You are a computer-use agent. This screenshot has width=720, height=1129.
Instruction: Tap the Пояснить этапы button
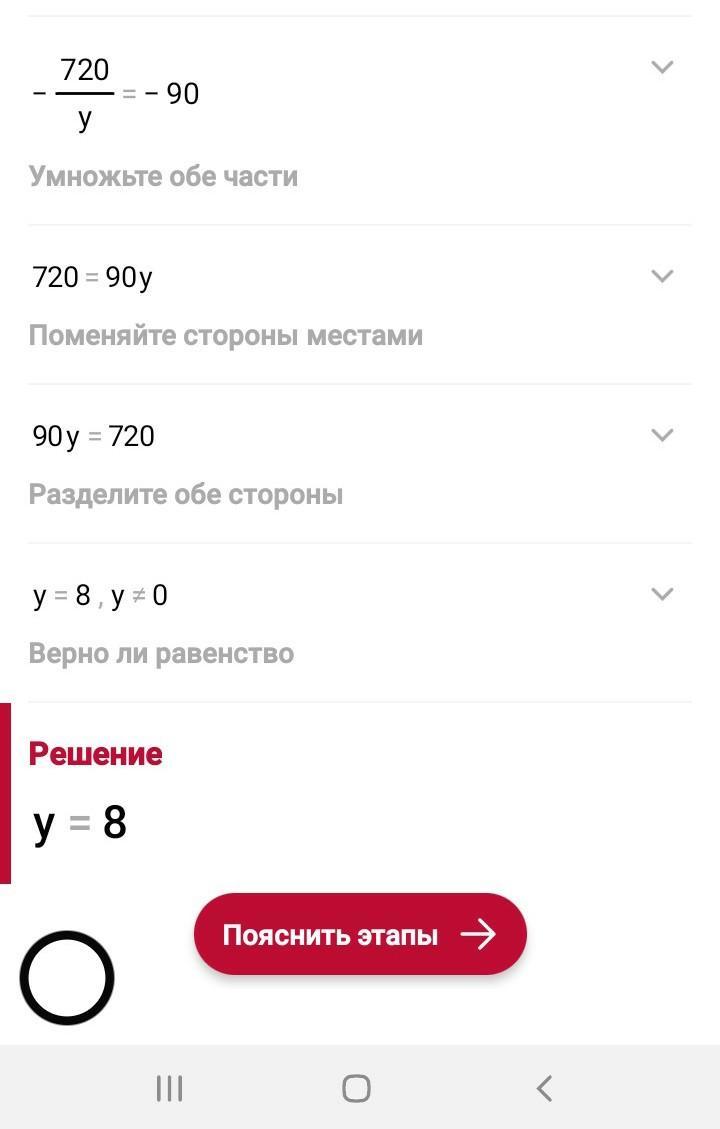(x=360, y=935)
